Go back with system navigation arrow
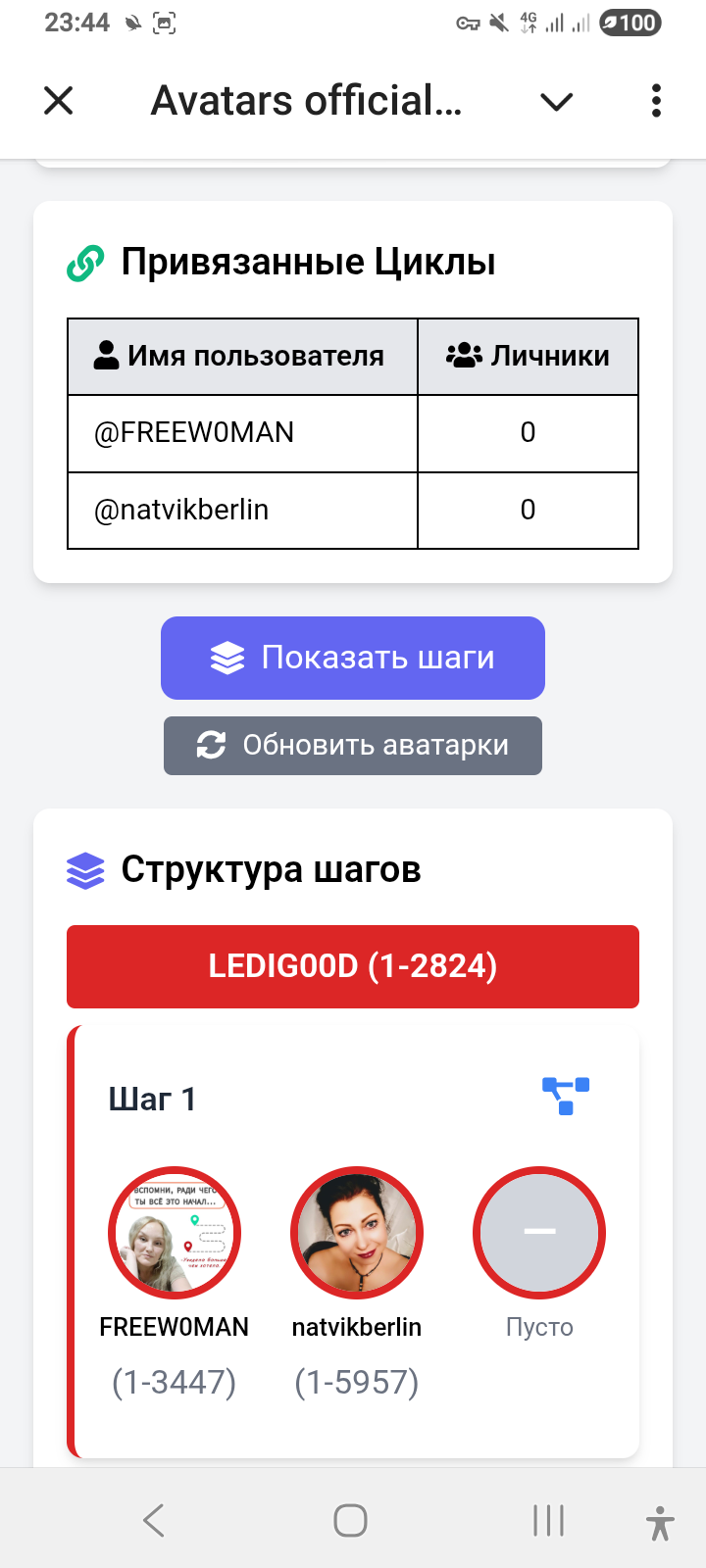This screenshot has width=706, height=1568. (x=154, y=1520)
